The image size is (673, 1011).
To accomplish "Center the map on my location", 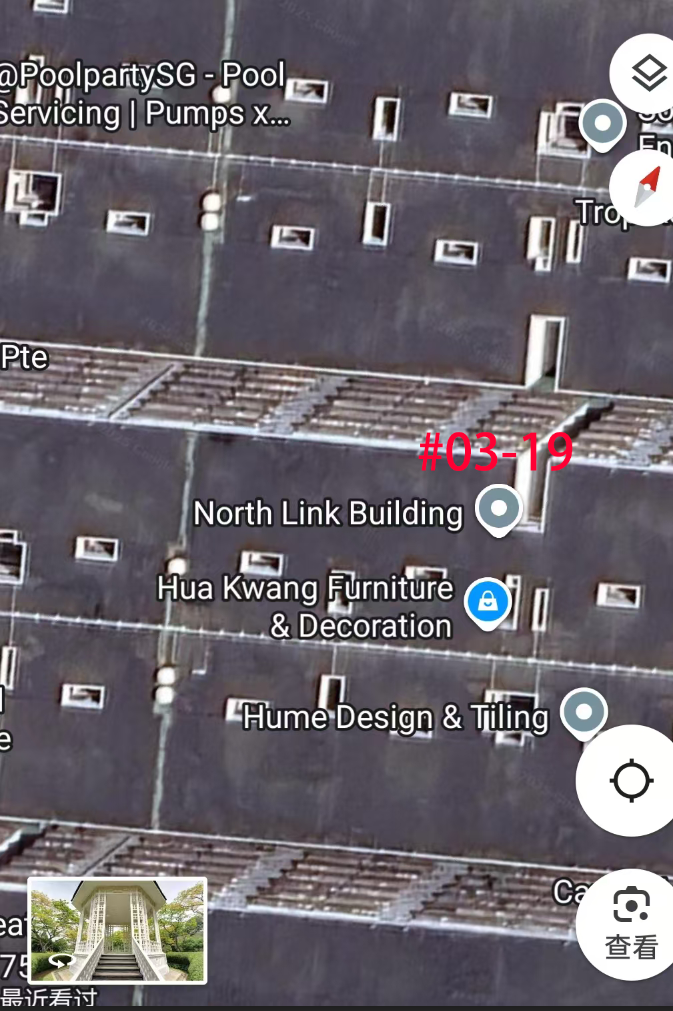I will point(631,780).
